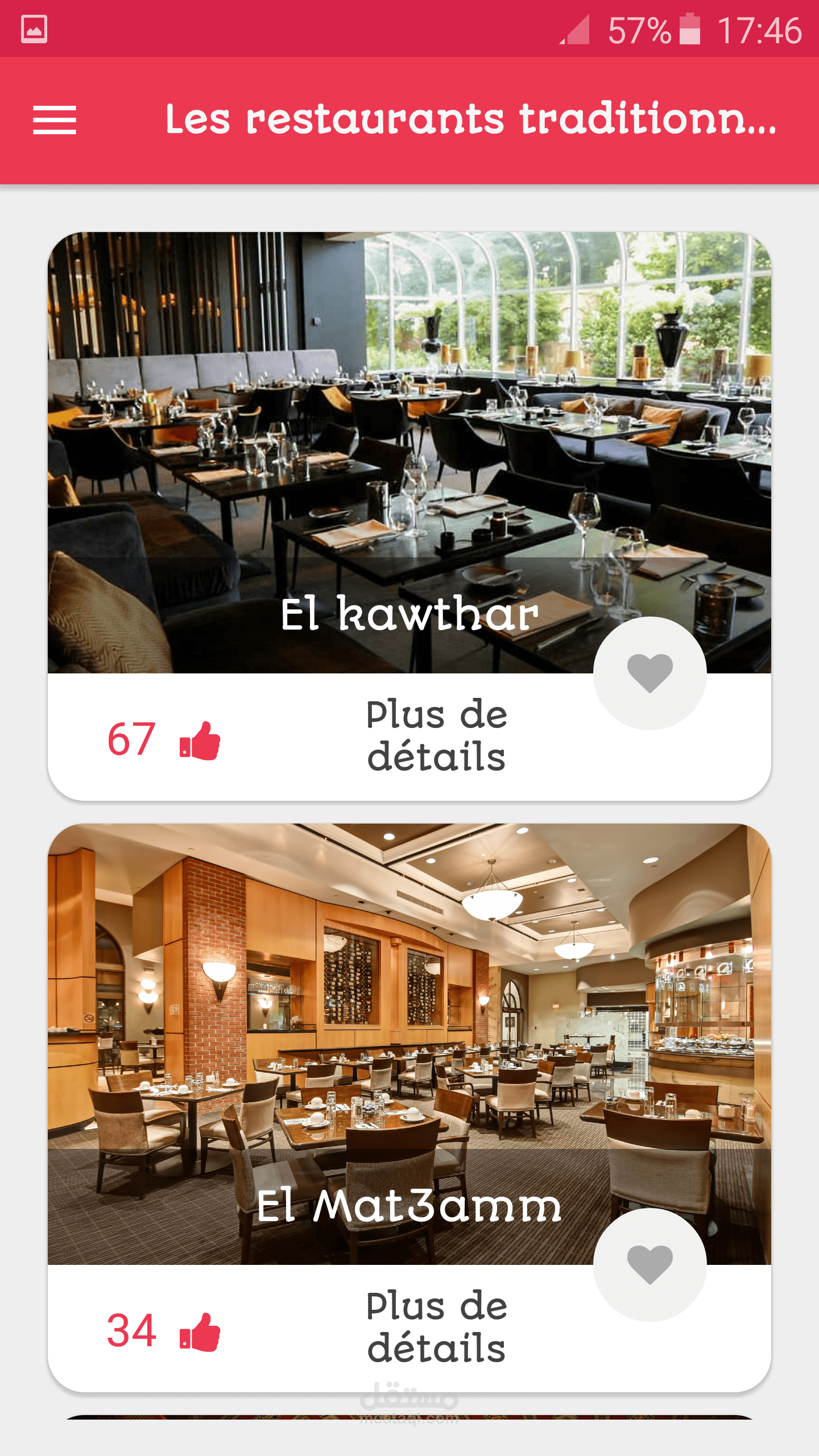Viewport: 819px width, 1456px height.
Task: Show Plus de détails for El Mat3amm
Action: 436,1327
